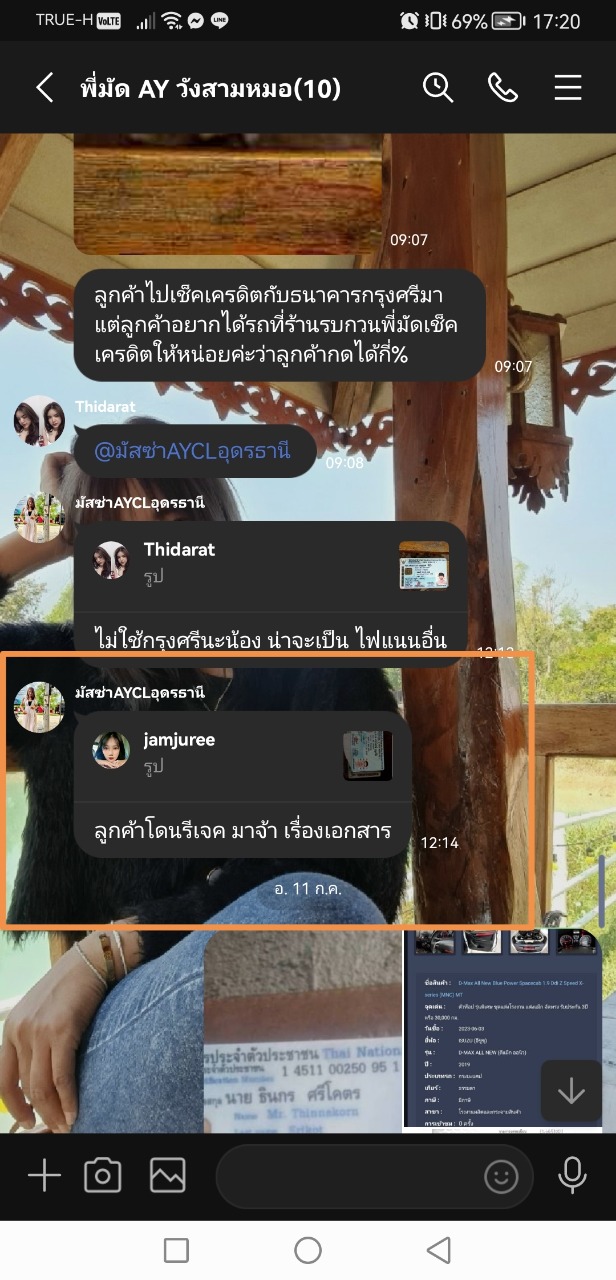The width and height of the screenshot is (616, 1280).
Task: Tap the @มัสซ่าAYCLอุดรธานี mention
Action: tap(192, 451)
